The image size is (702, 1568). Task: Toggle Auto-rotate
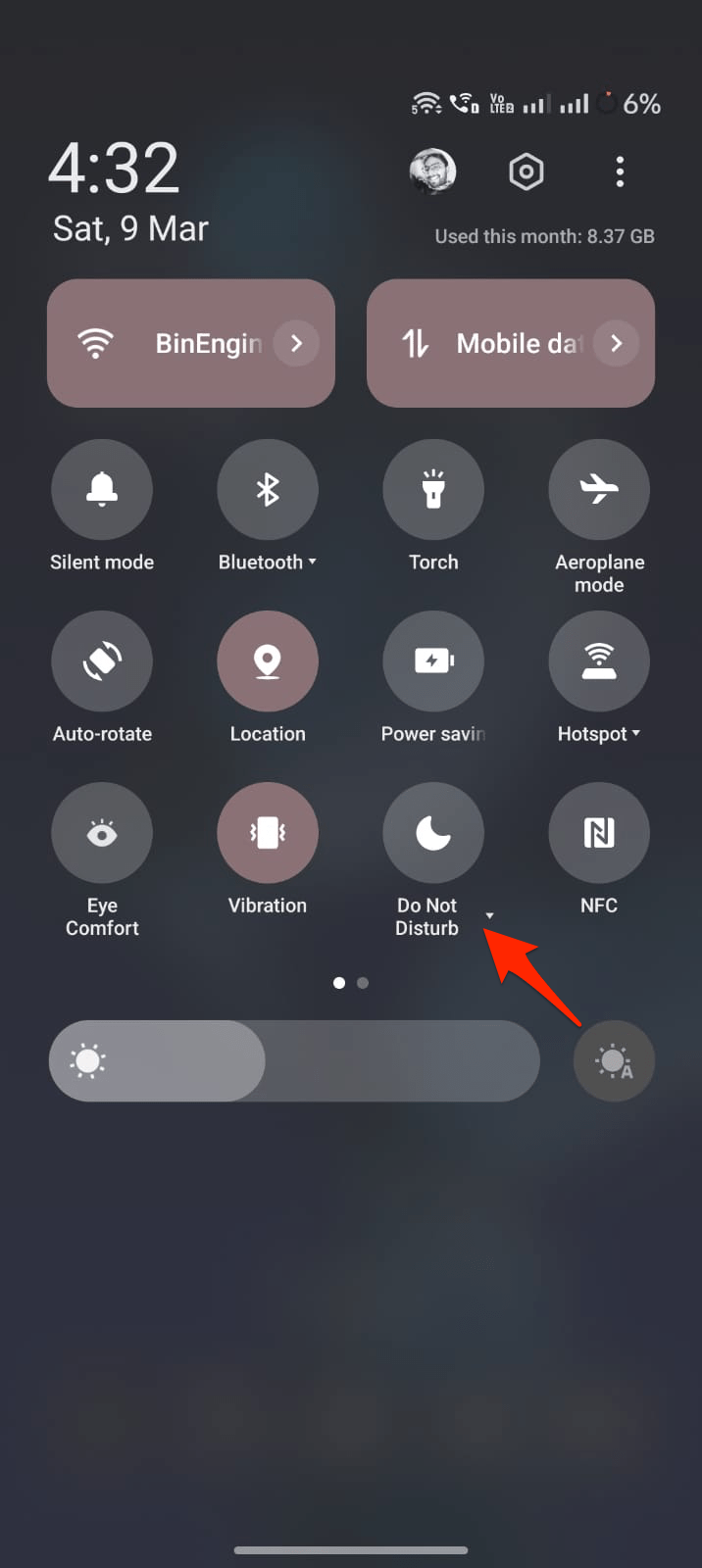102,661
